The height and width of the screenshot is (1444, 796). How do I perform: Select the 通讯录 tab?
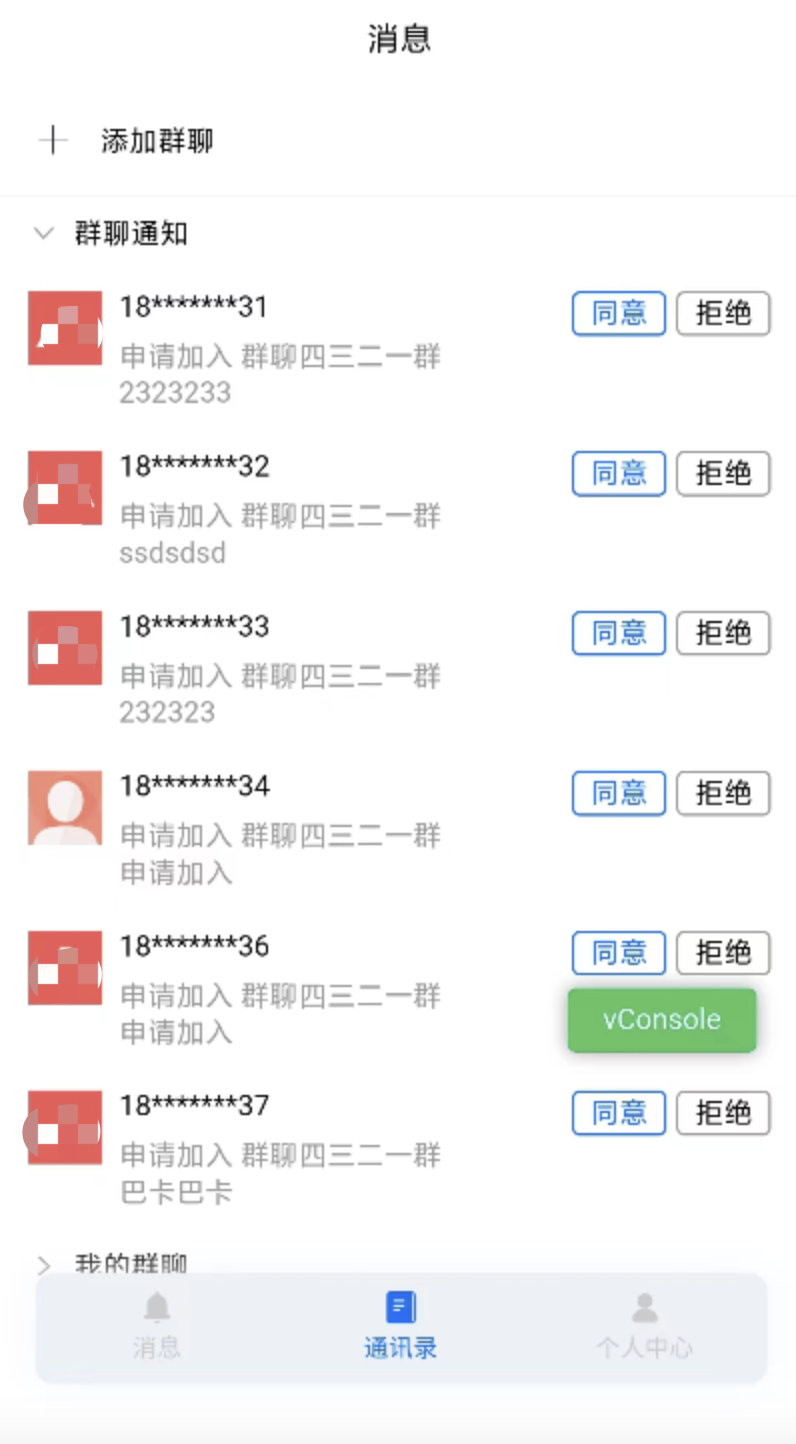[x=400, y=1326]
